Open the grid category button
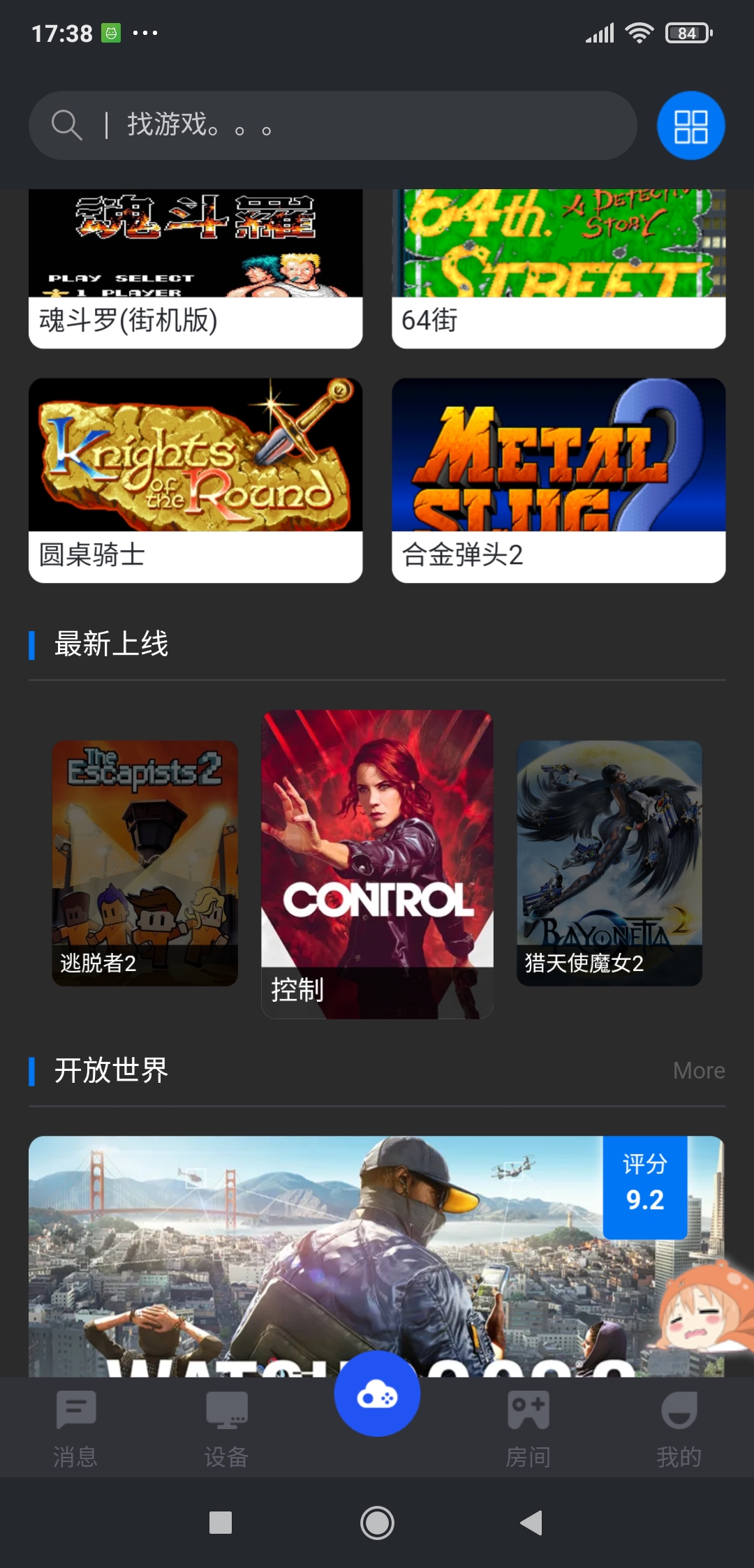The image size is (754, 1568). coord(690,126)
